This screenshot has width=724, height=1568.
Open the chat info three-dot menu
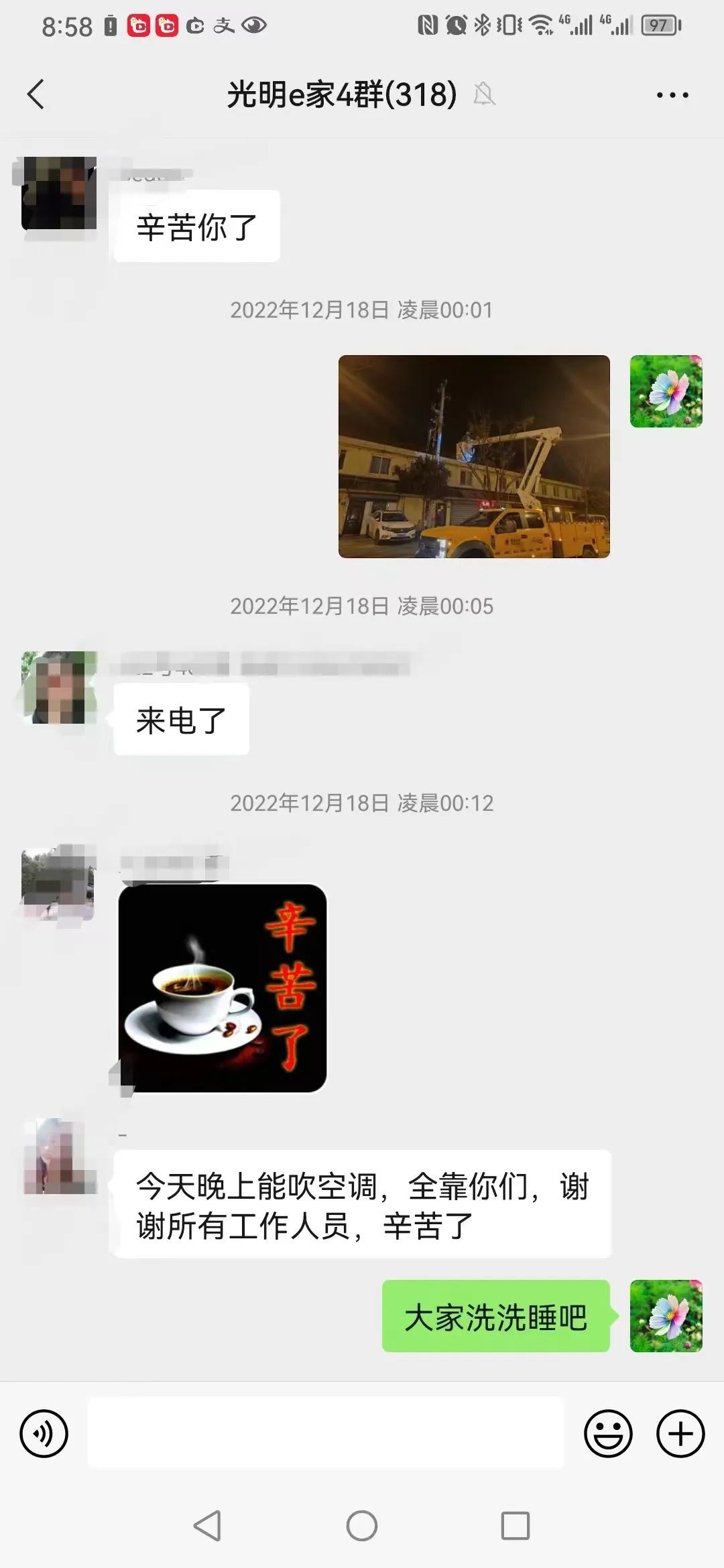(x=672, y=95)
